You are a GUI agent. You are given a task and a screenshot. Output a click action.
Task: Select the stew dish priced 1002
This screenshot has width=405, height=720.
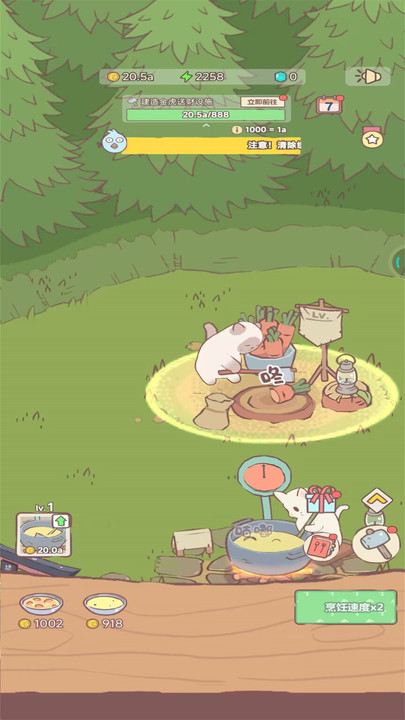[41, 611]
